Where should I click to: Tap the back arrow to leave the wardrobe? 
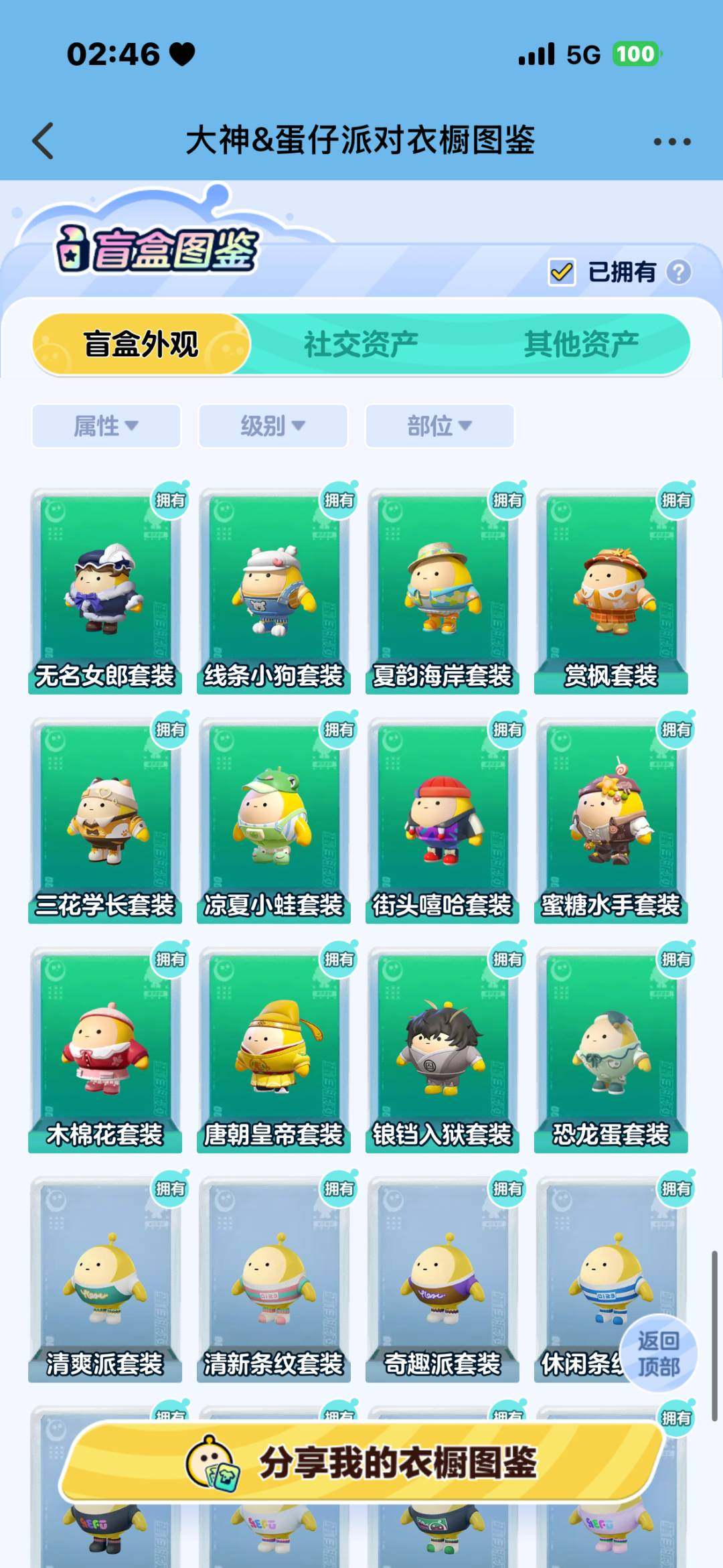[42, 141]
